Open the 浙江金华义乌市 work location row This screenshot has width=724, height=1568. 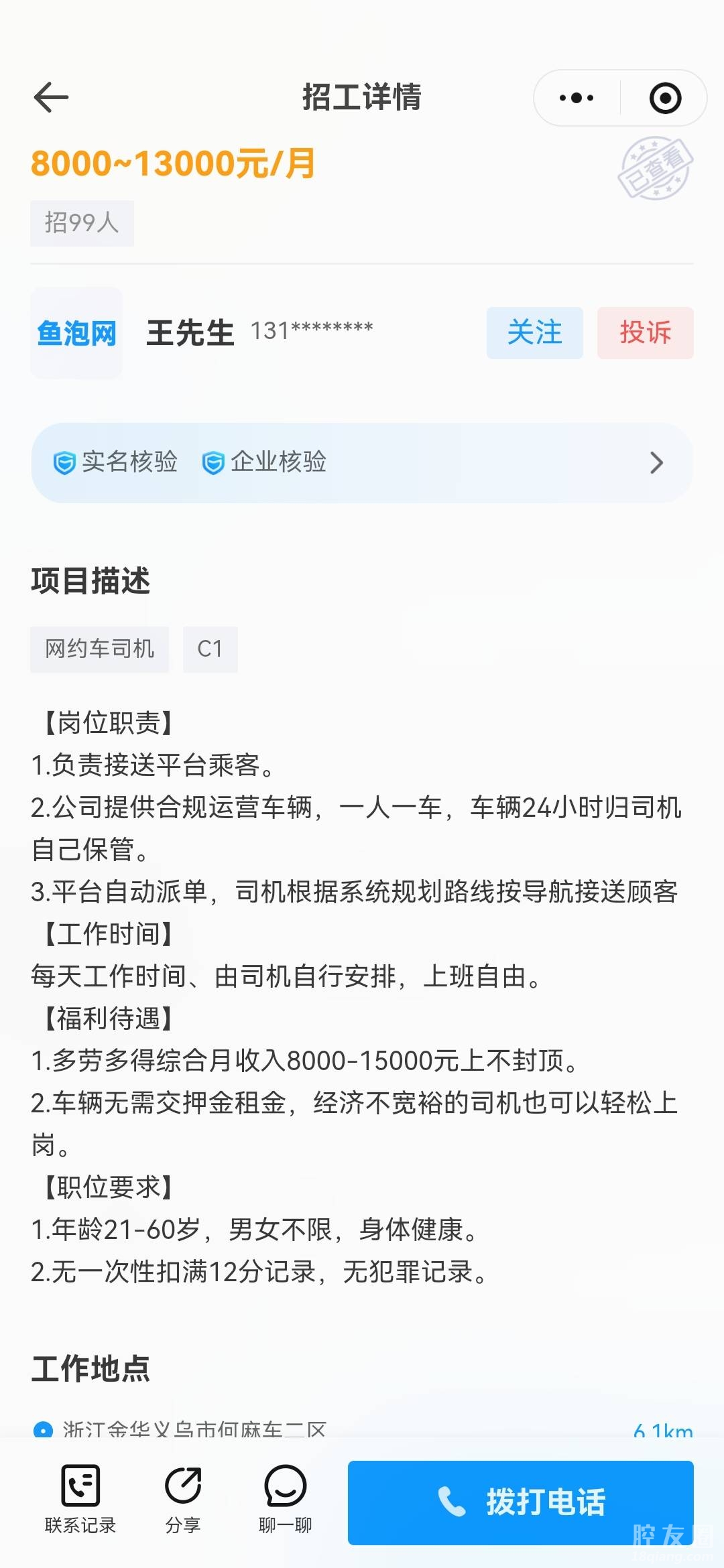194,1429
